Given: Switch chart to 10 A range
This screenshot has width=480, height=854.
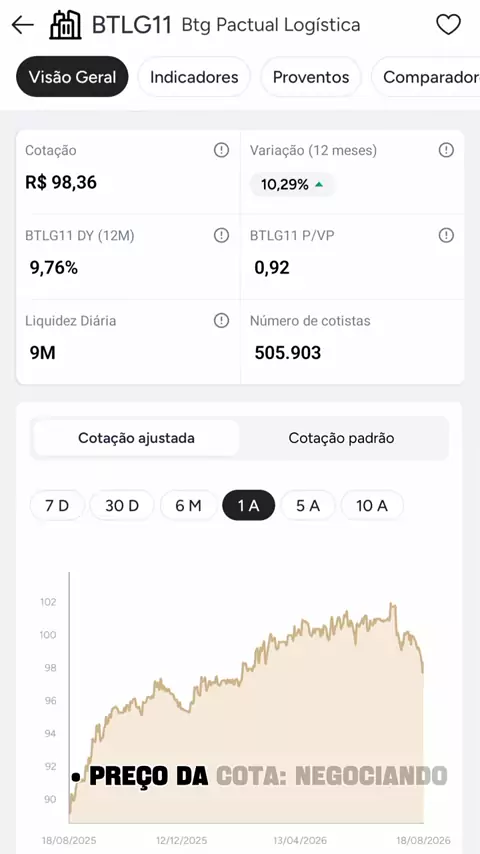Looking at the screenshot, I should pyautogui.click(x=372, y=505).
